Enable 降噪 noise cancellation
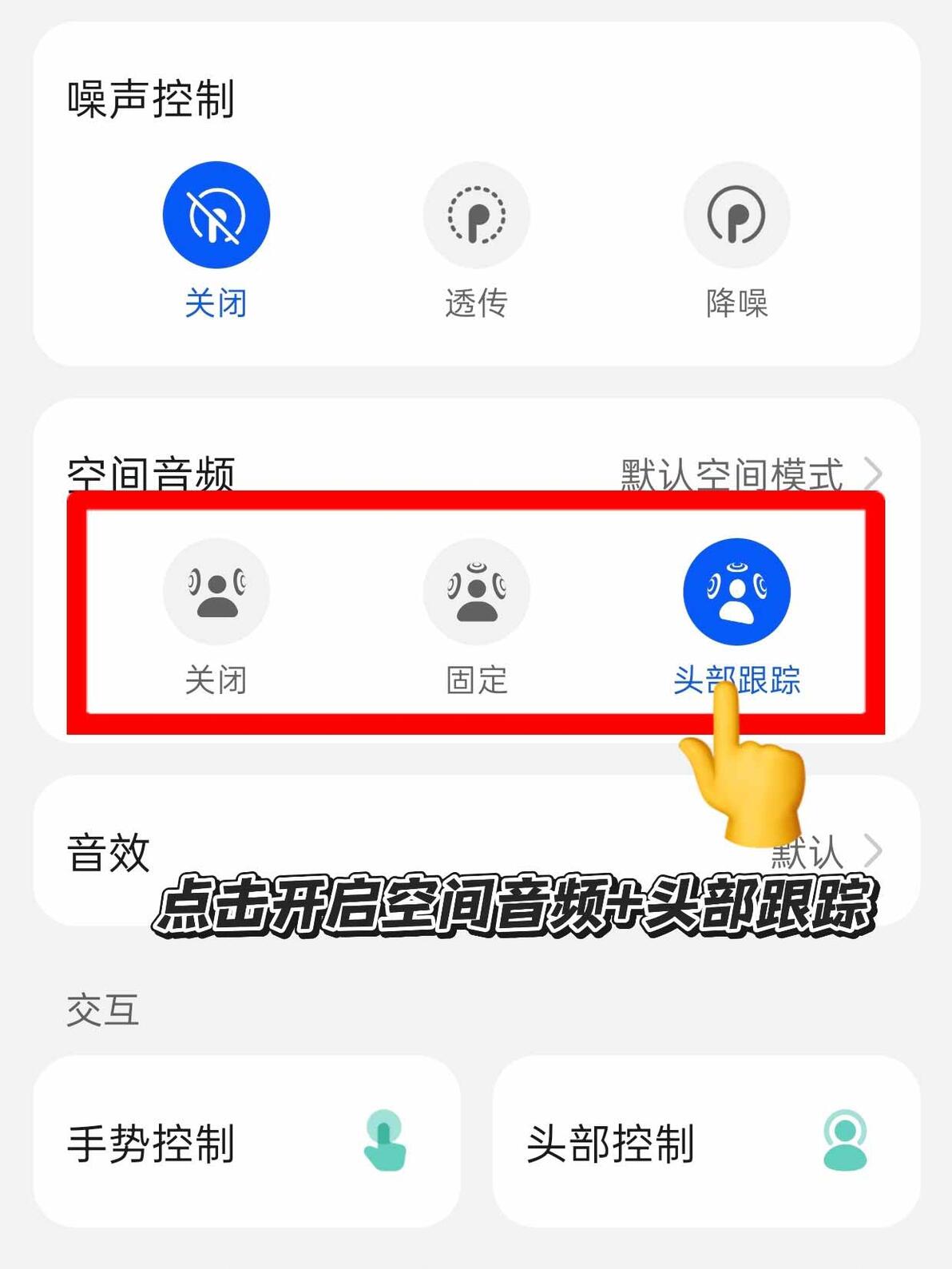 pyautogui.click(x=736, y=215)
